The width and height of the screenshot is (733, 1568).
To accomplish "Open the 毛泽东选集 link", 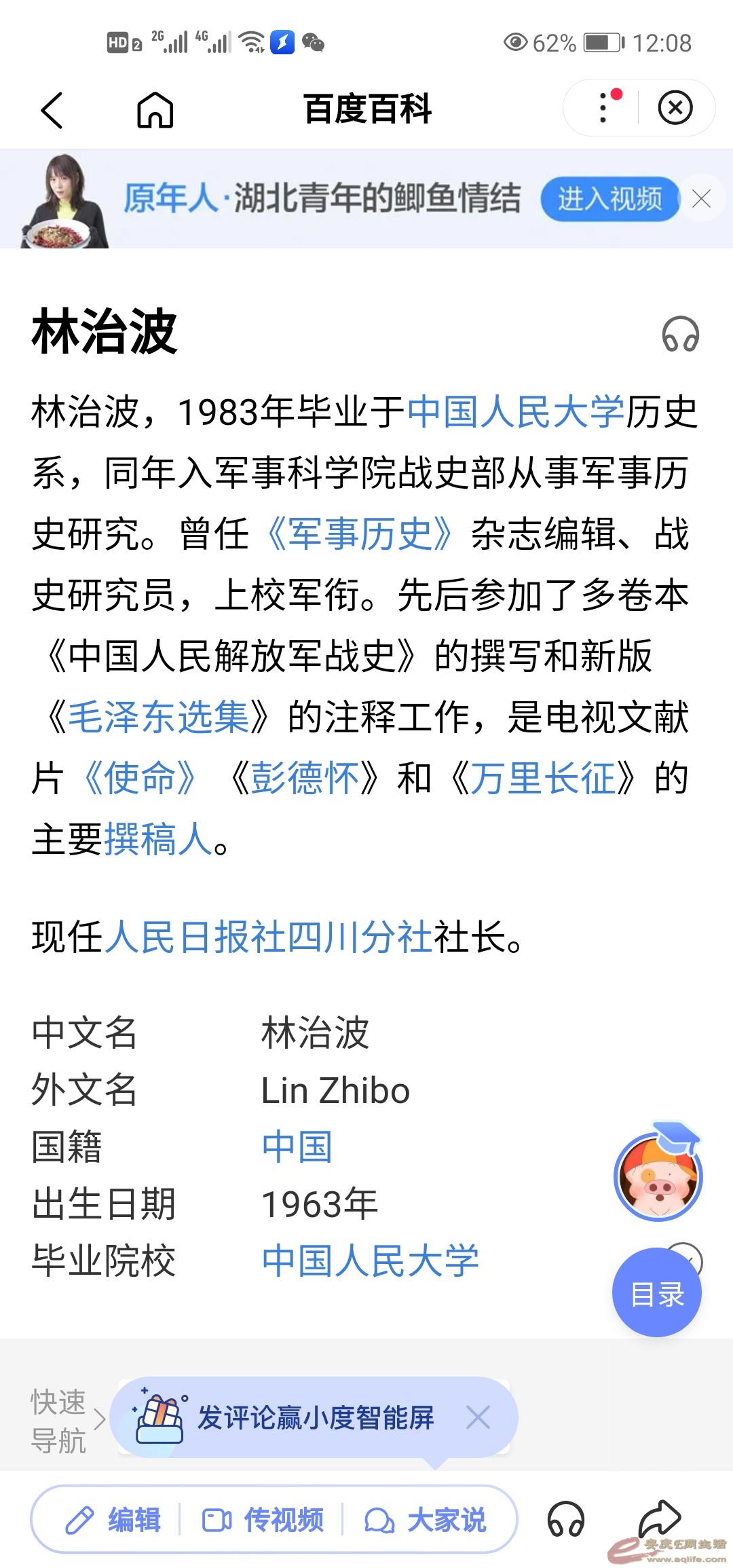I will pyautogui.click(x=158, y=717).
